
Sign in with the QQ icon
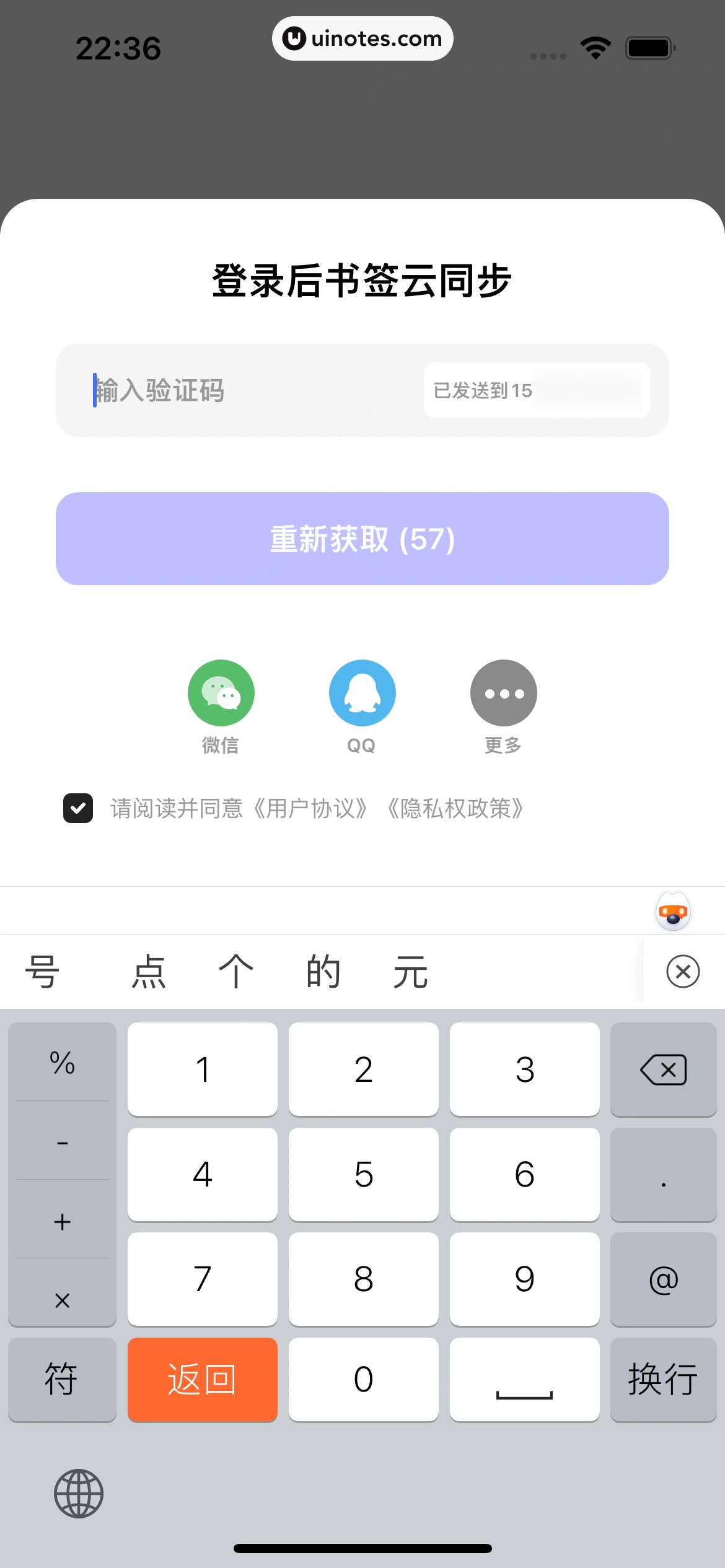pyautogui.click(x=362, y=692)
